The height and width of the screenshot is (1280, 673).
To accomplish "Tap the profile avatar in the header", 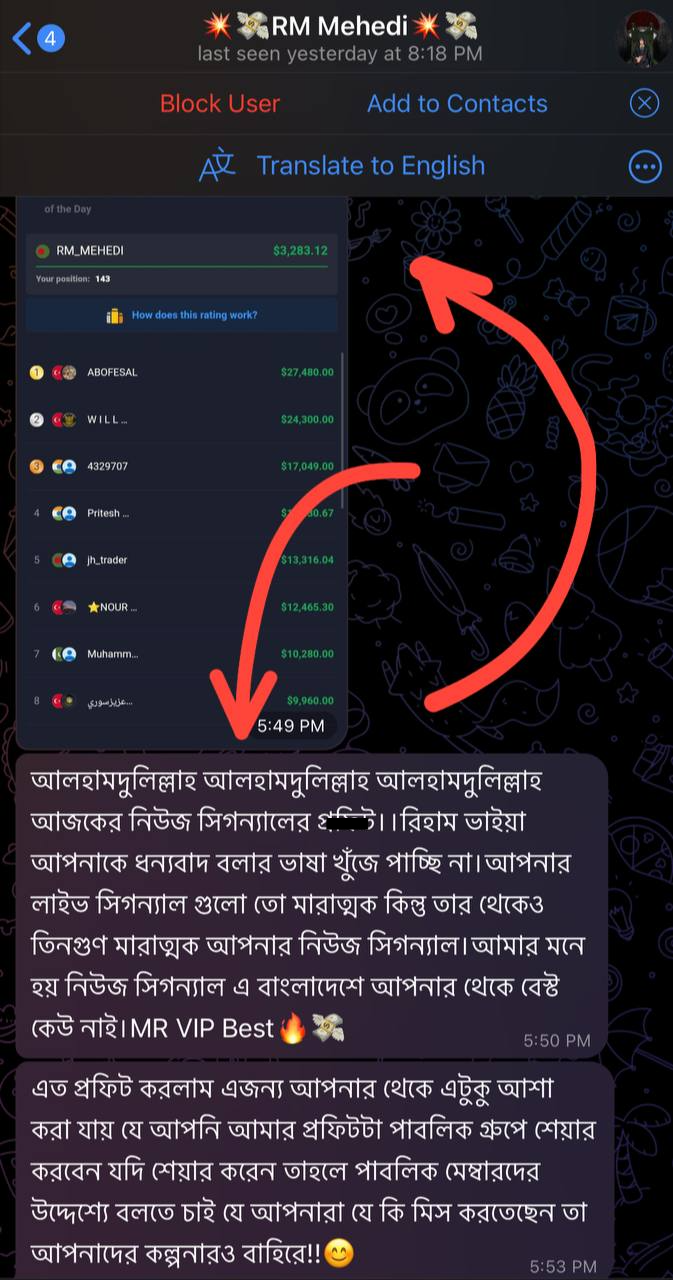I will [x=643, y=38].
